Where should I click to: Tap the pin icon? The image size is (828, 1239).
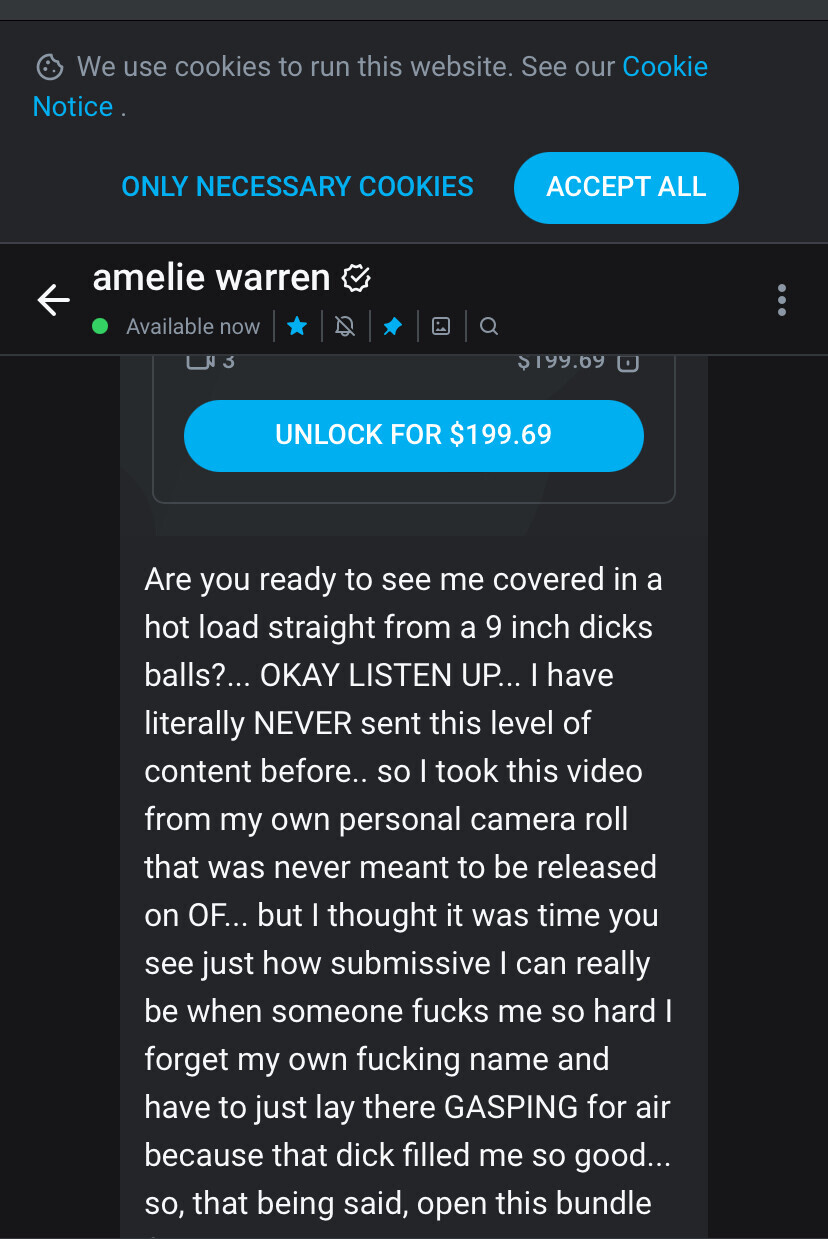pos(393,326)
